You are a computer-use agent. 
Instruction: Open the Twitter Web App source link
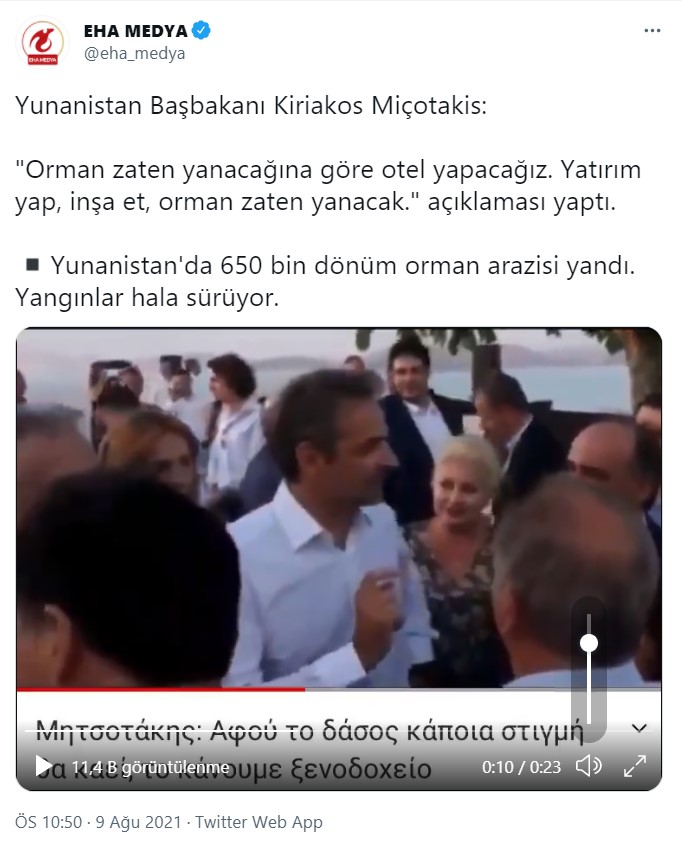(259, 822)
